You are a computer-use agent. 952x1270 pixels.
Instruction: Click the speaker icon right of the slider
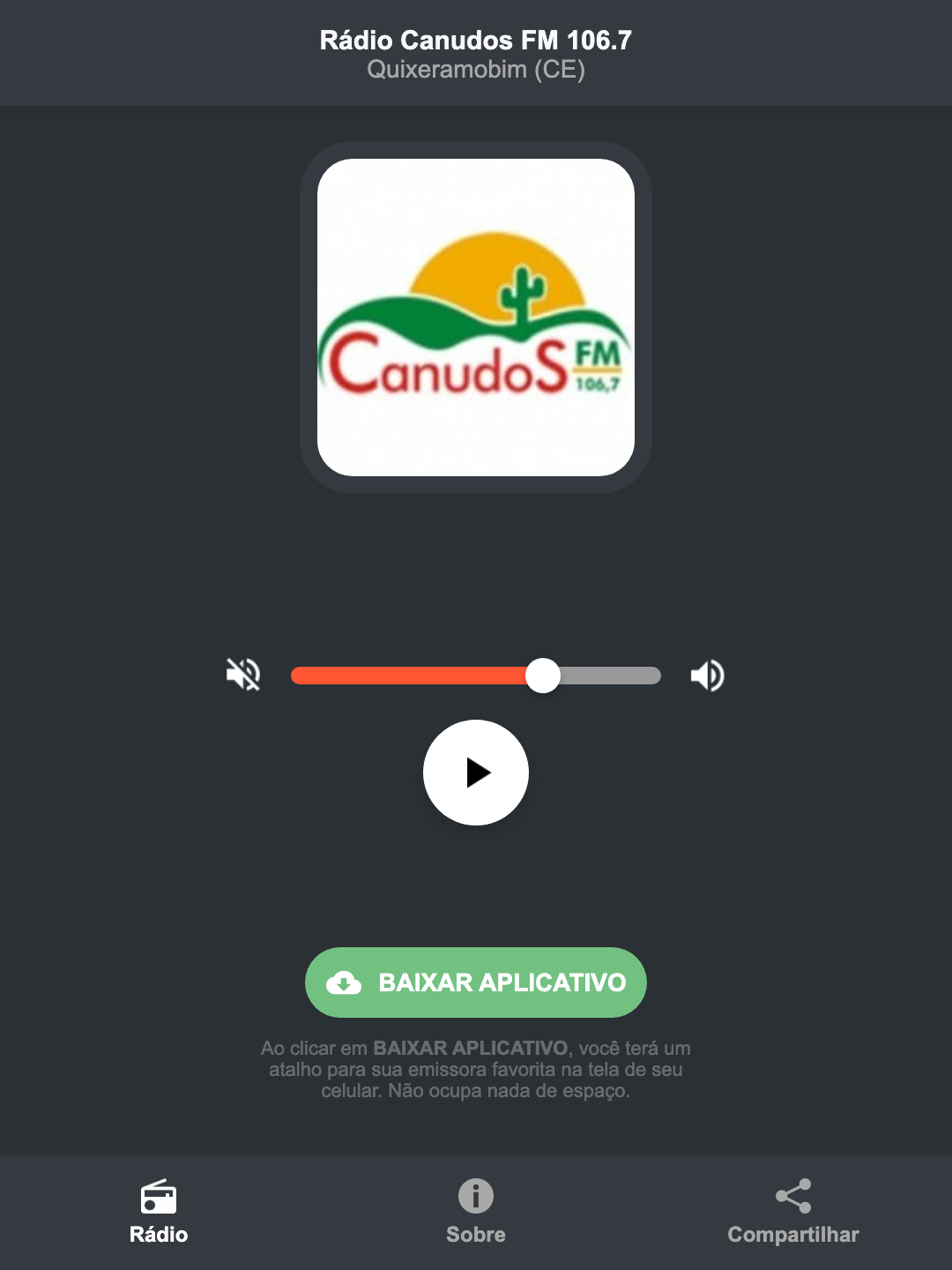click(706, 675)
